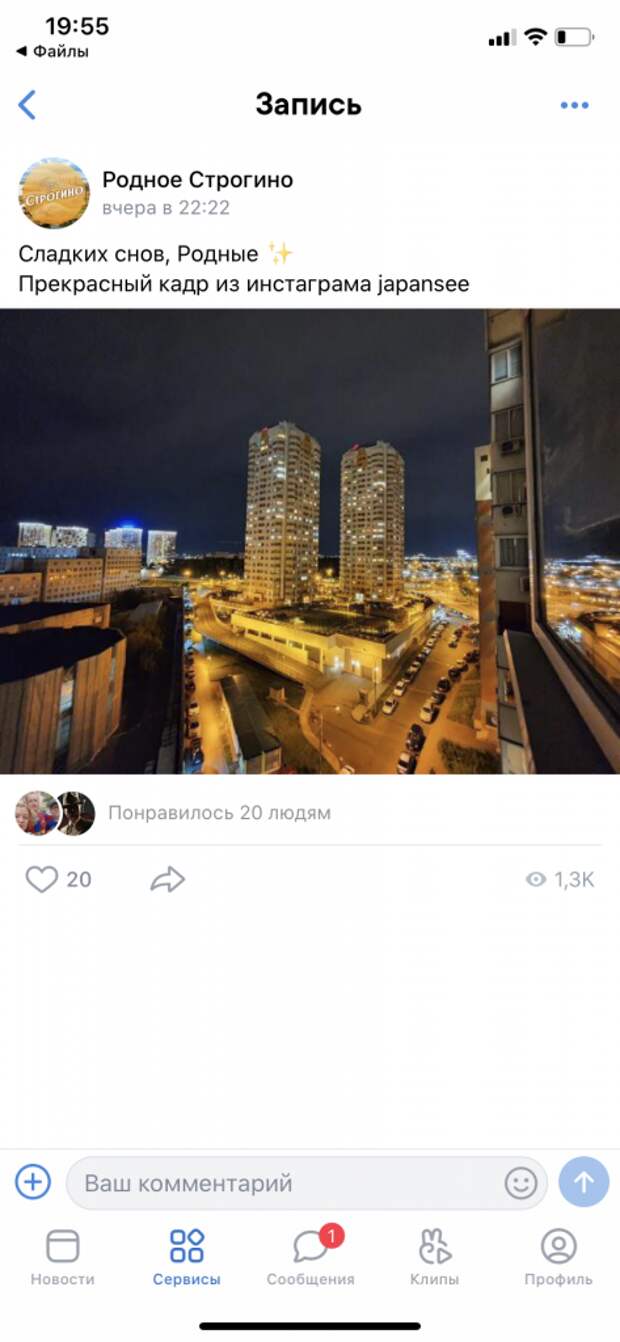Open the night city photo
The height and width of the screenshot is (1342, 620).
point(310,540)
